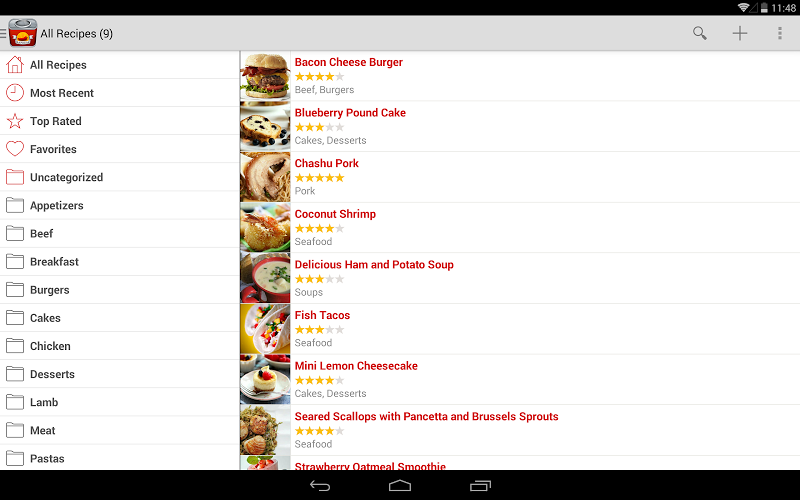Open the Uncategorized folder
The width and height of the screenshot is (800, 500).
[x=66, y=177]
